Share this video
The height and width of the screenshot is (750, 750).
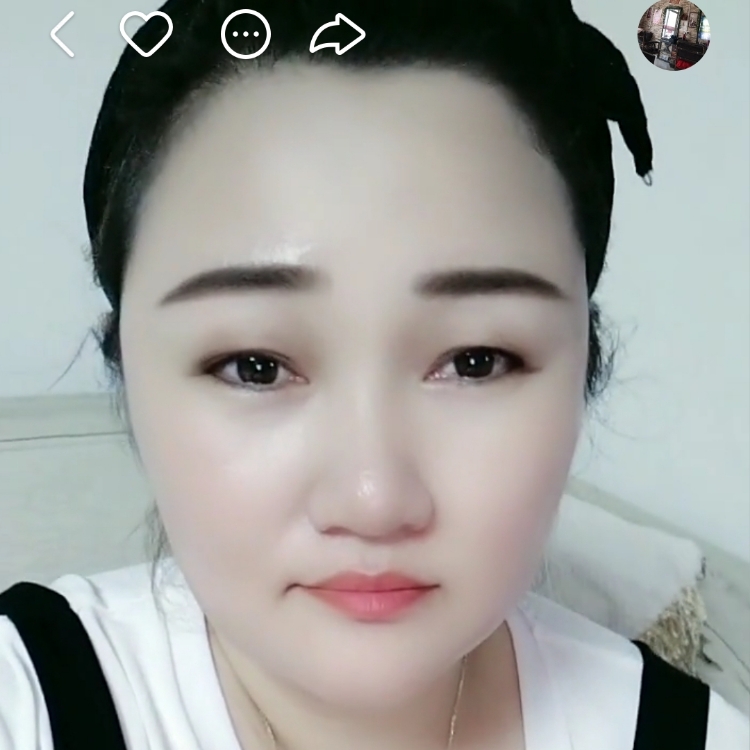[x=337, y=35]
